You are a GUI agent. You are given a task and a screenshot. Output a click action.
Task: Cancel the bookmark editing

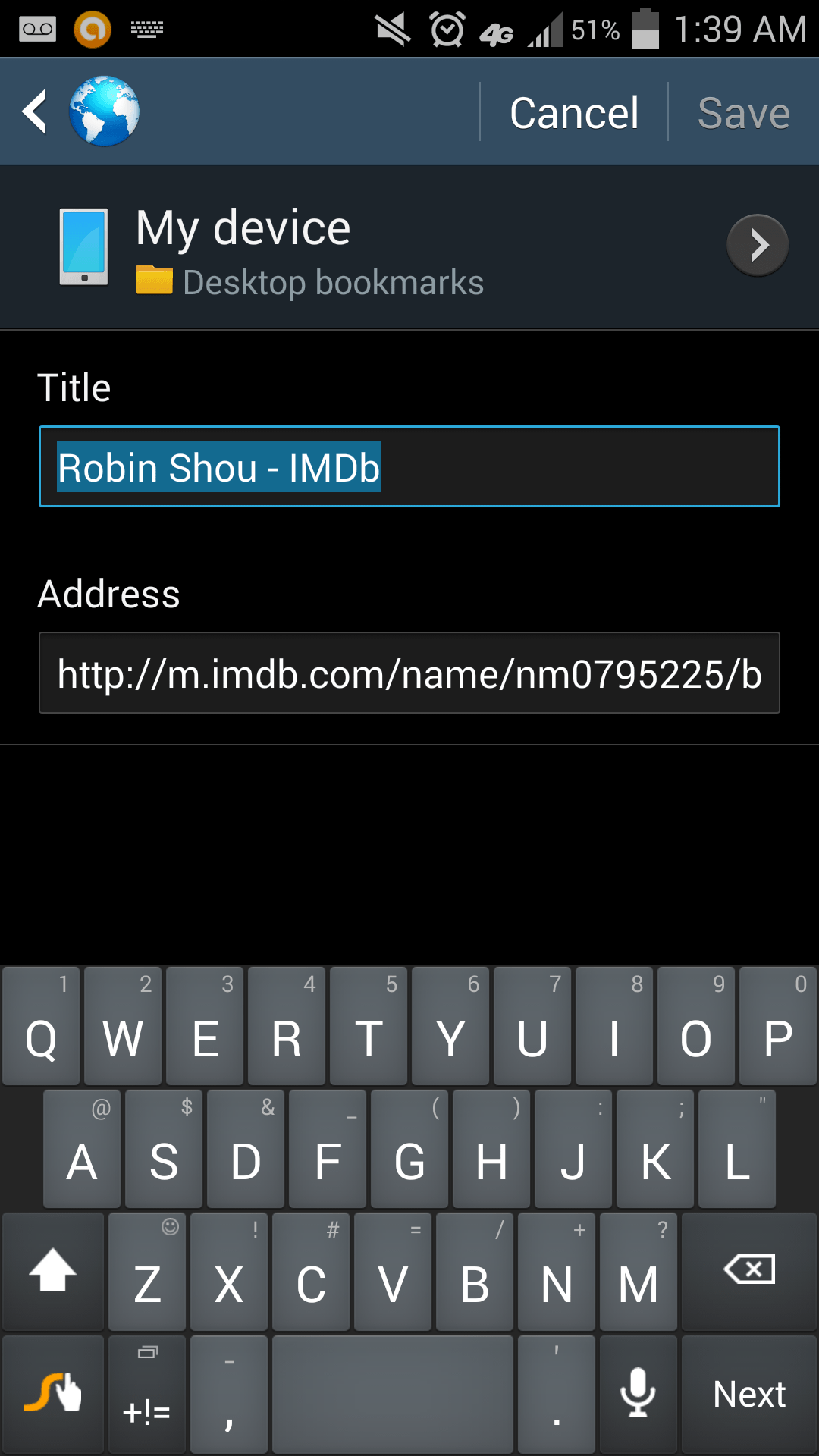tap(573, 113)
